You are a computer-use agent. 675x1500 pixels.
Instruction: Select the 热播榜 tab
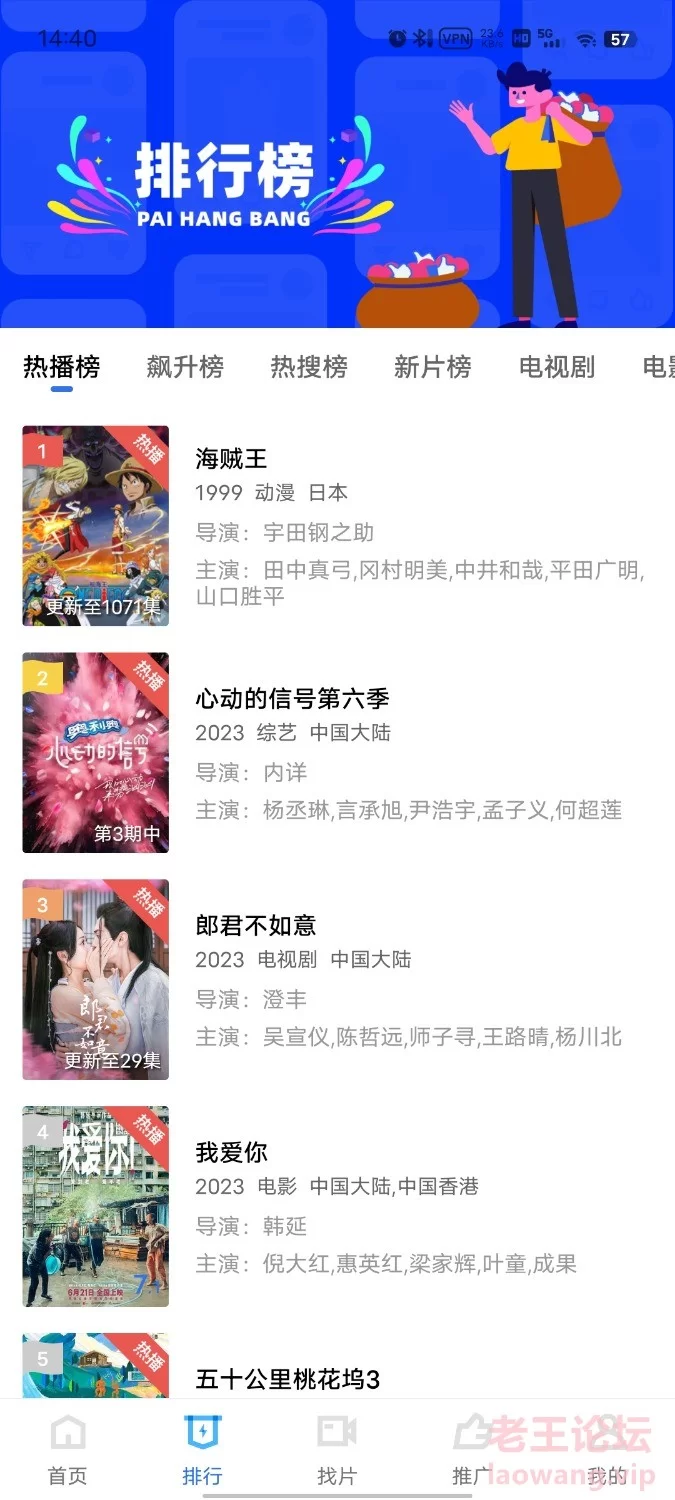point(62,367)
